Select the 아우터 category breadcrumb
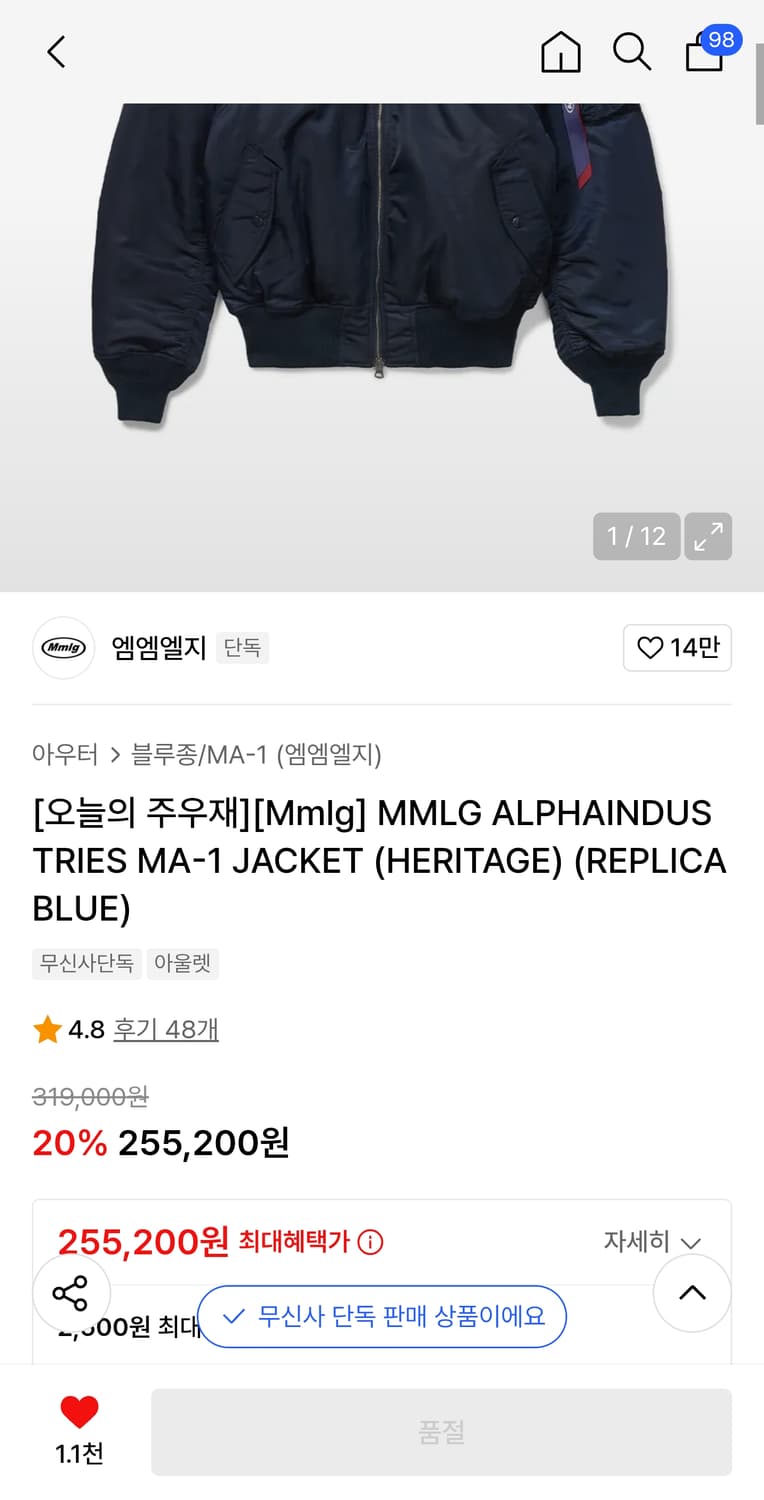The height and width of the screenshot is (1500, 764). [65, 757]
